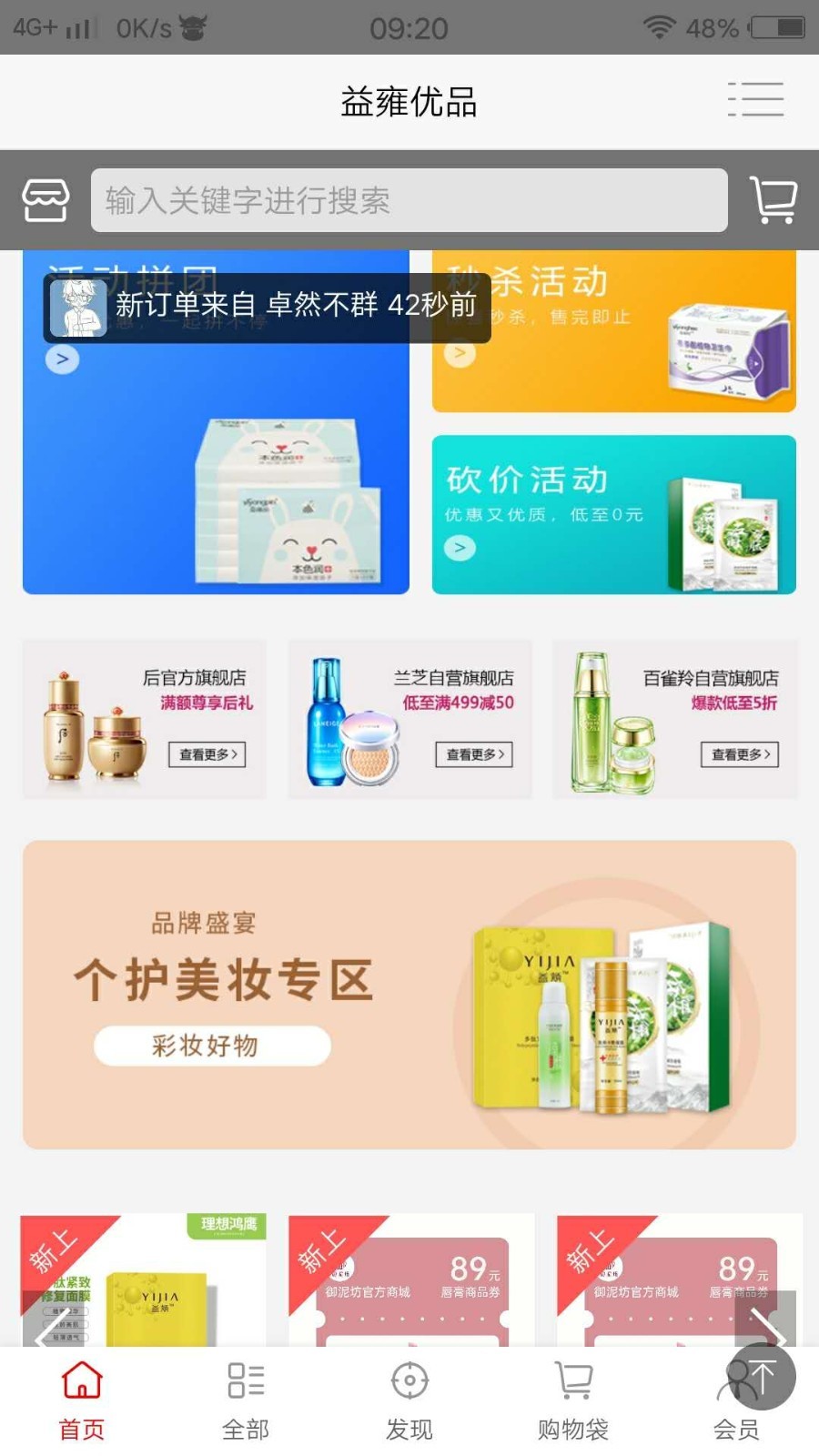Open the top-right list menu icon
Image resolution: width=819 pixels, height=1456 pixels.
click(x=755, y=100)
